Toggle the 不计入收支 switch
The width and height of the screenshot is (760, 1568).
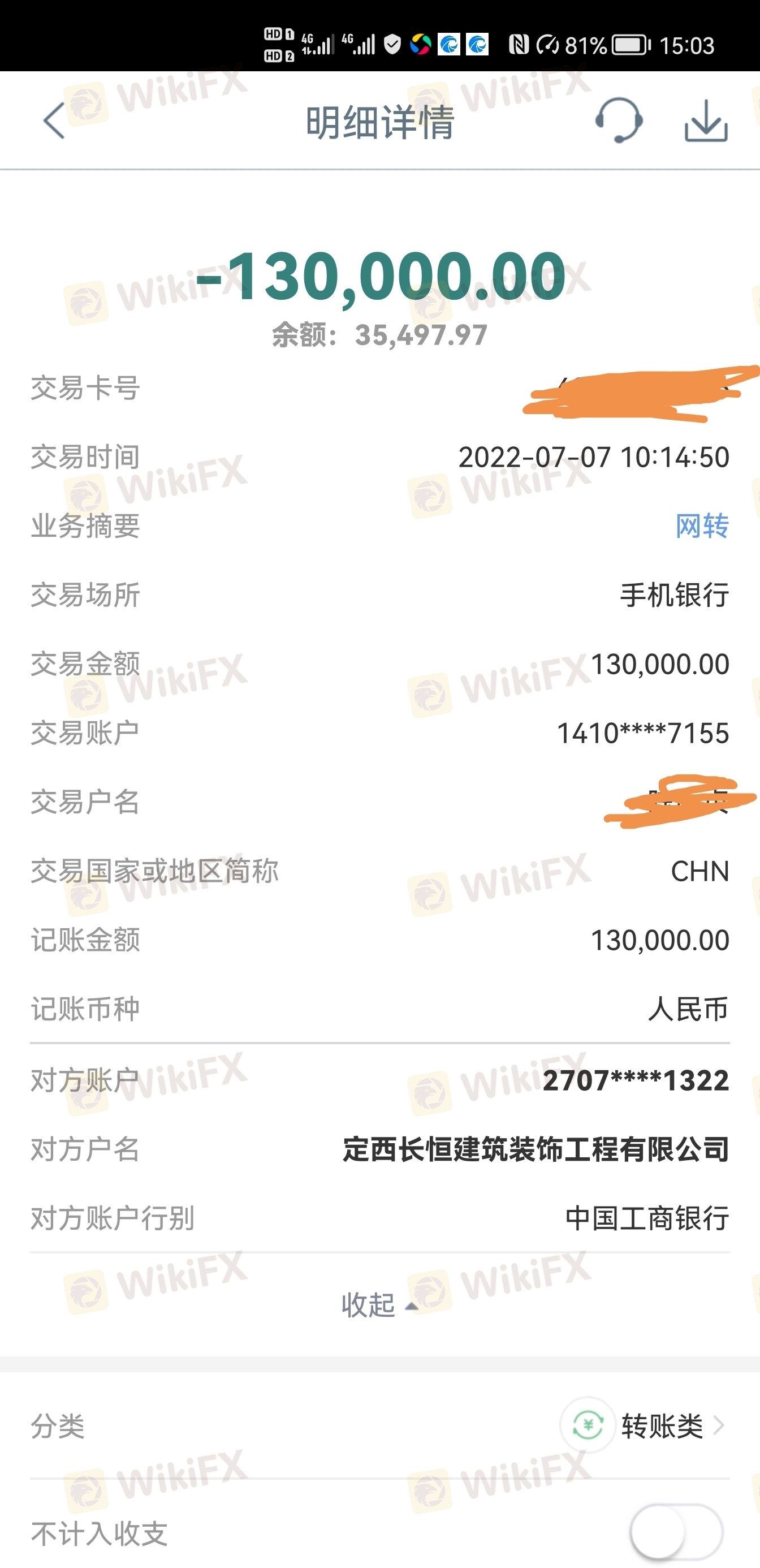[676, 1532]
